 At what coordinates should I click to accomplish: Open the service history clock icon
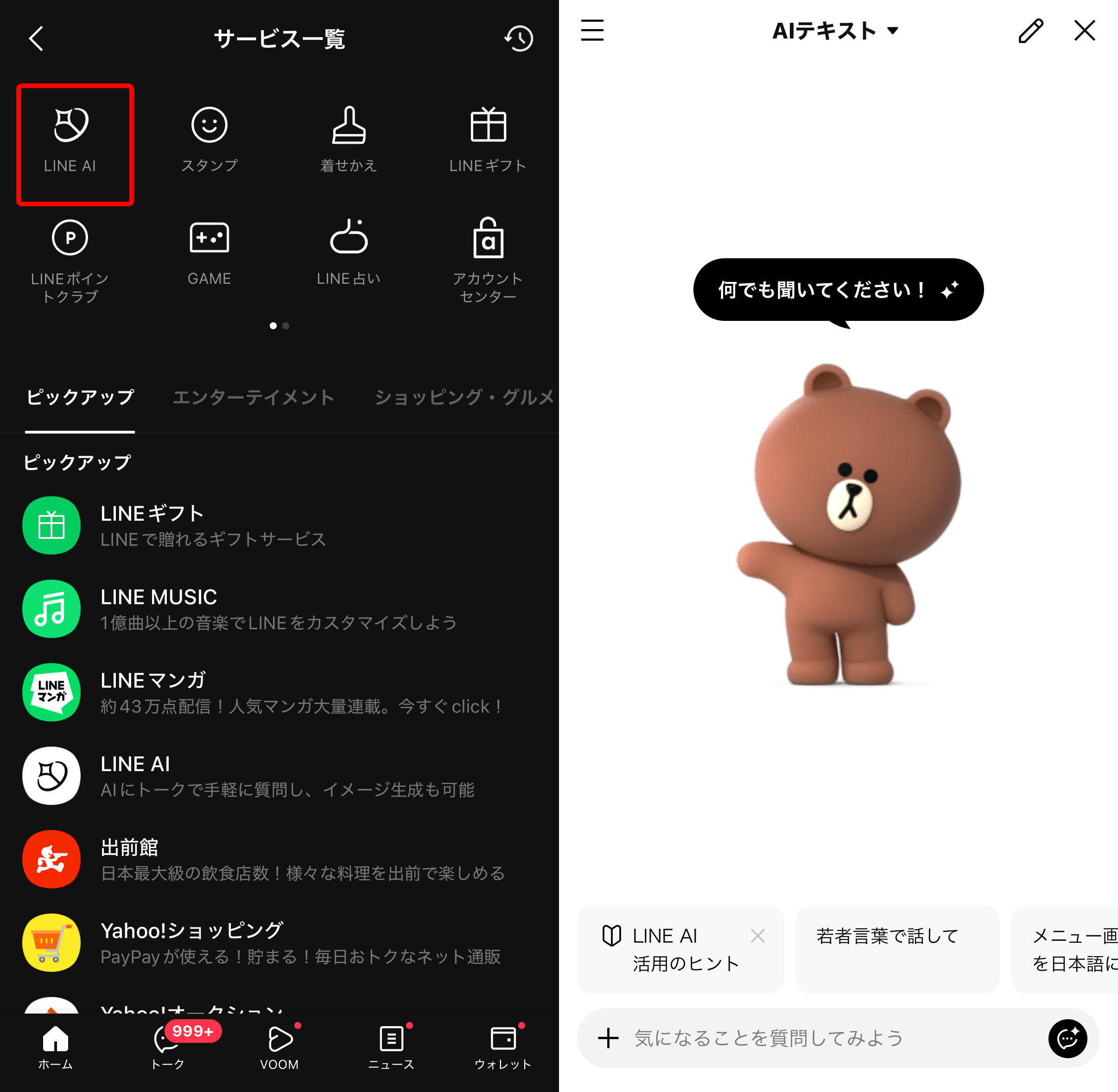[x=519, y=38]
